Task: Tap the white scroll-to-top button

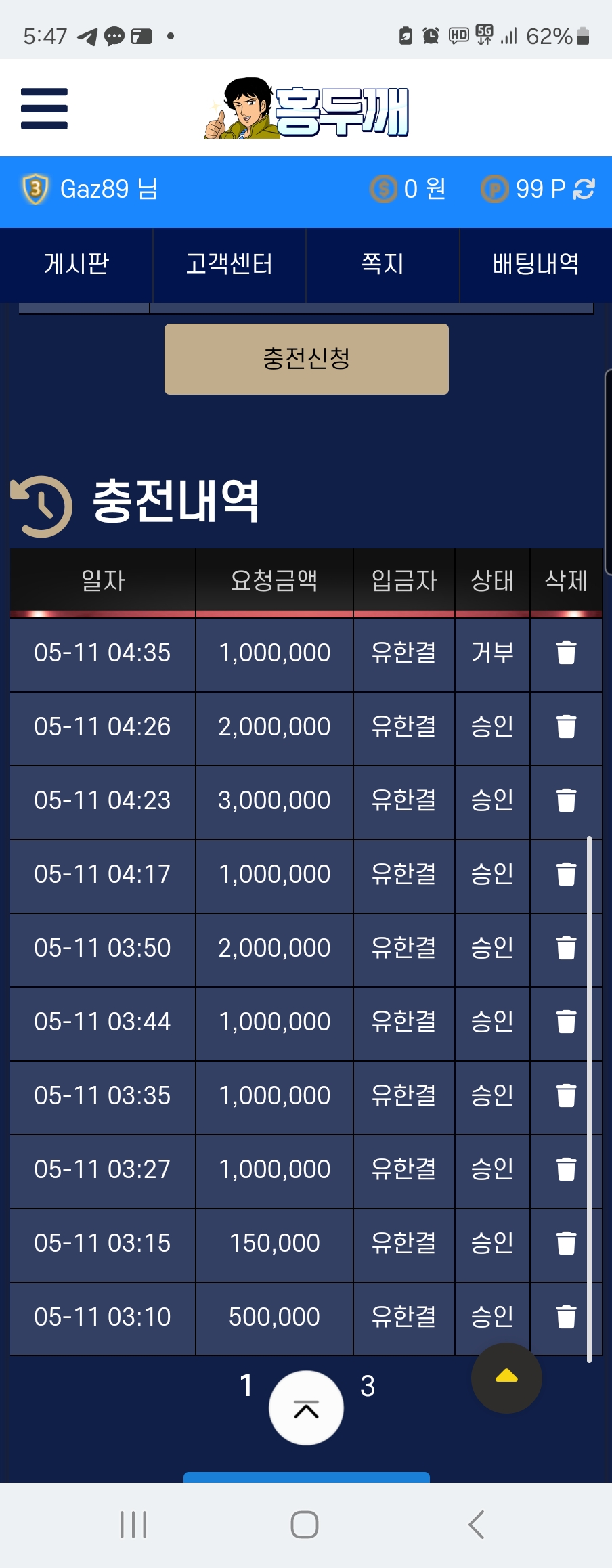Action: pyautogui.click(x=306, y=1408)
